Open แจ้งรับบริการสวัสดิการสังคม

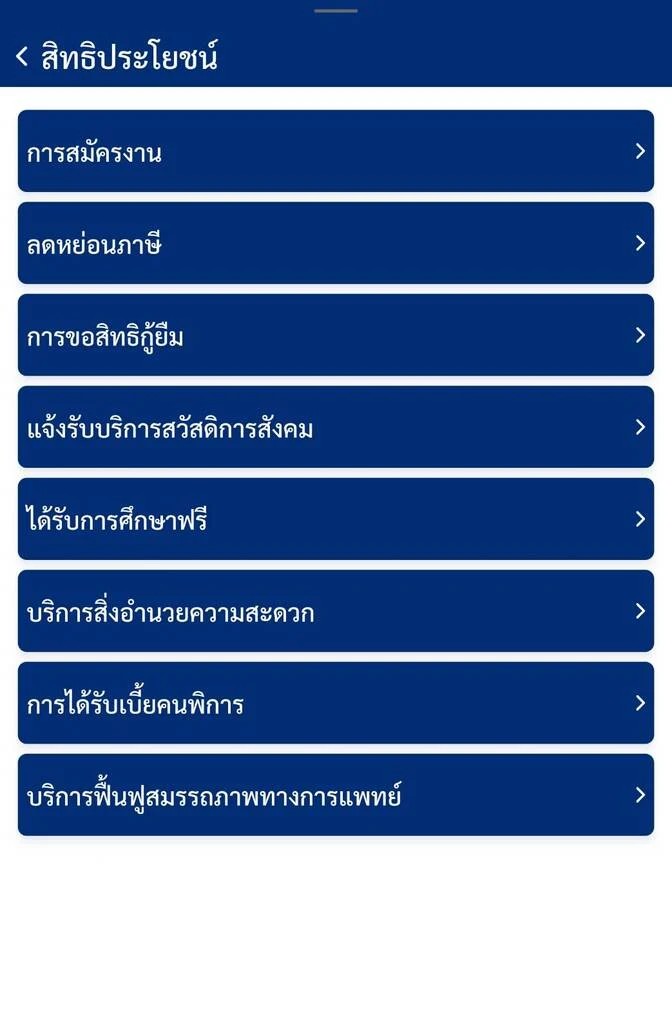(x=335, y=427)
